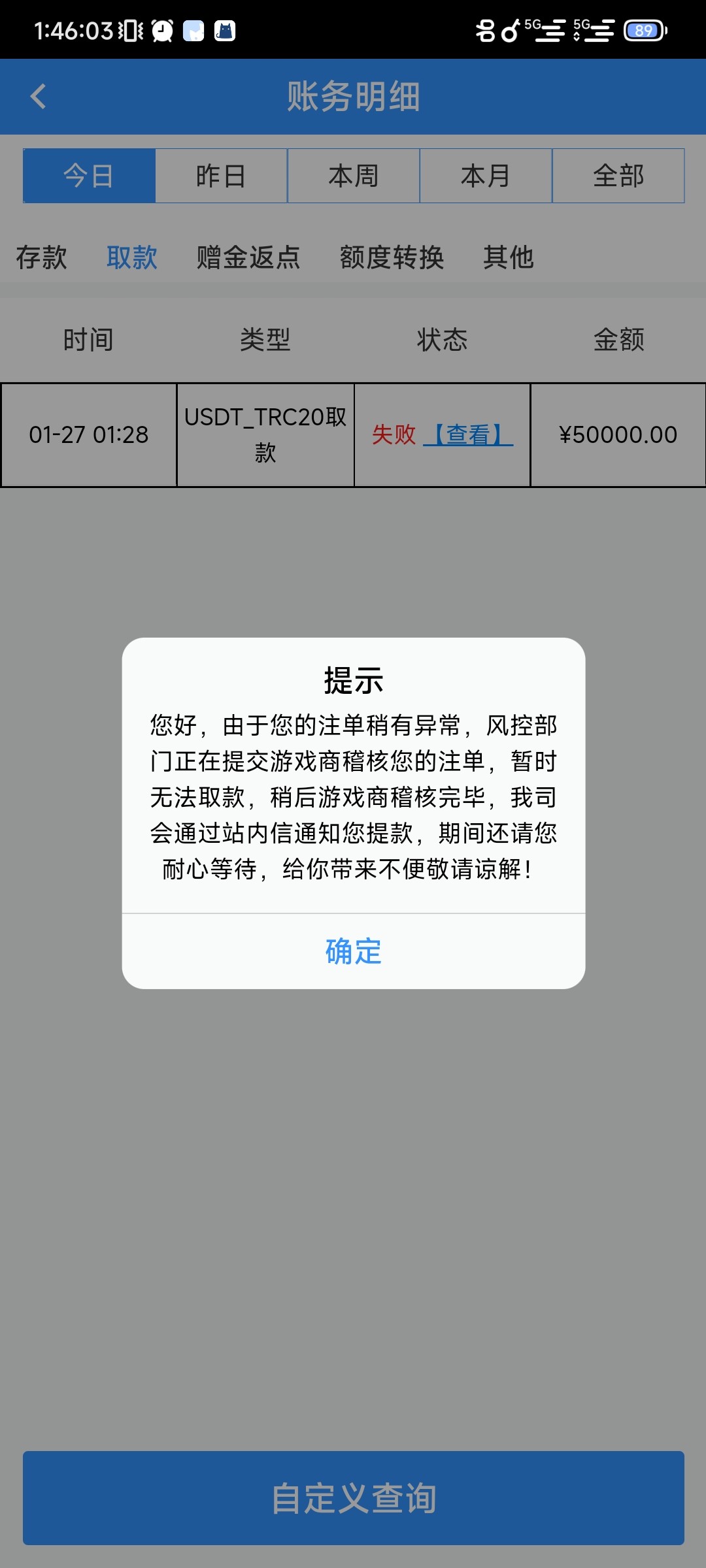Switch to the 昨日 time filter
706x1568 pixels.
[x=222, y=176]
